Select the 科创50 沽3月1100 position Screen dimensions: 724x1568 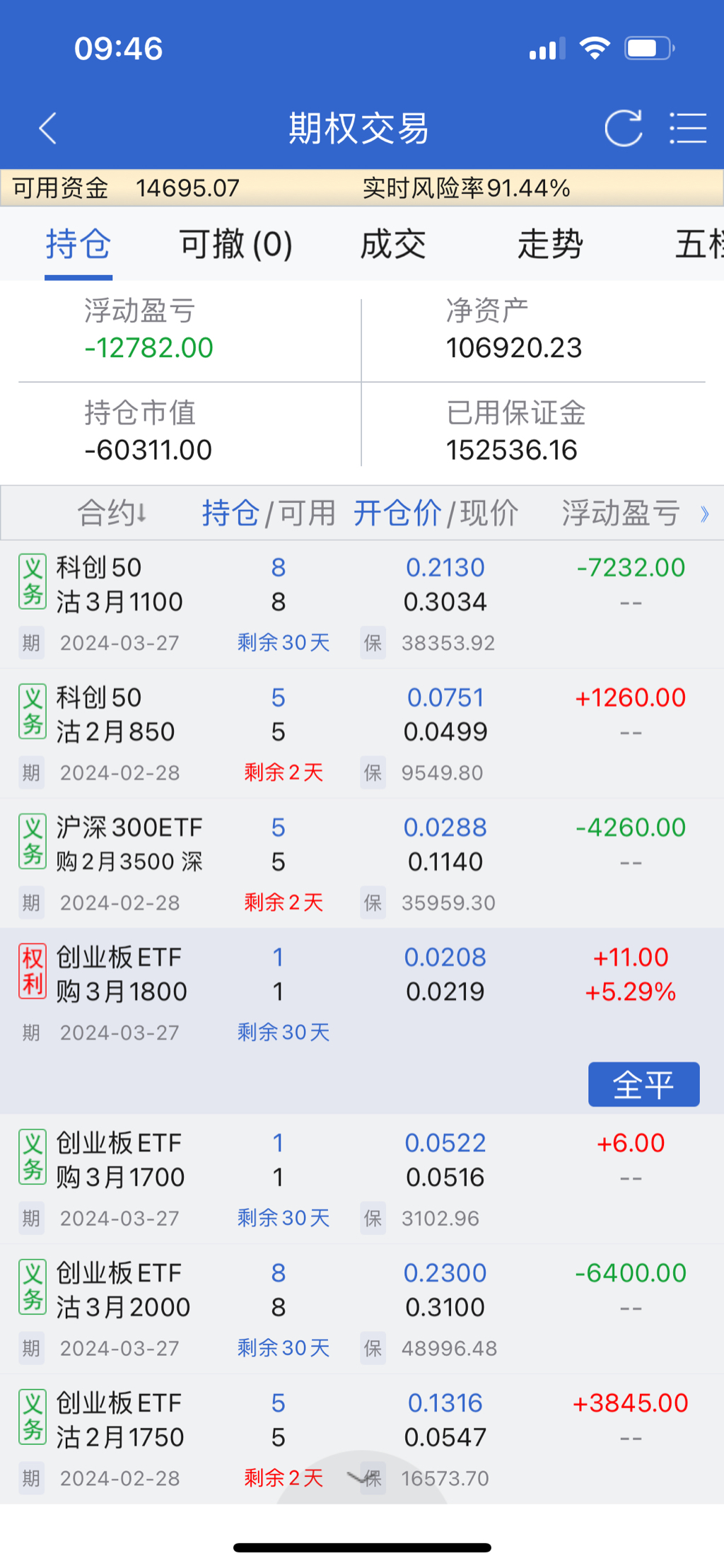pos(354,603)
